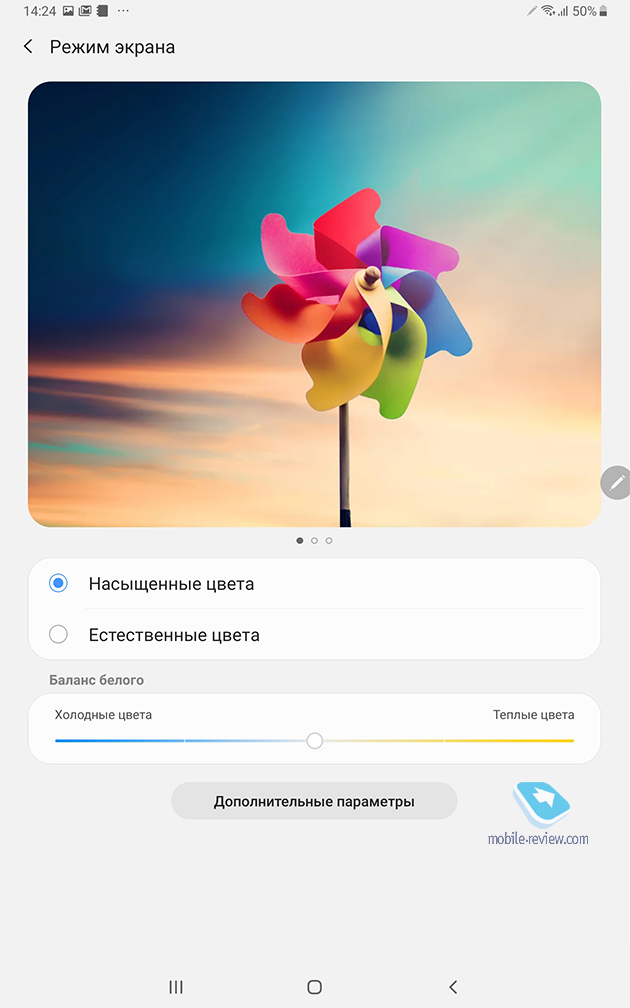Show the second preview image dot
The width and height of the screenshot is (630, 1008).
pos(314,541)
